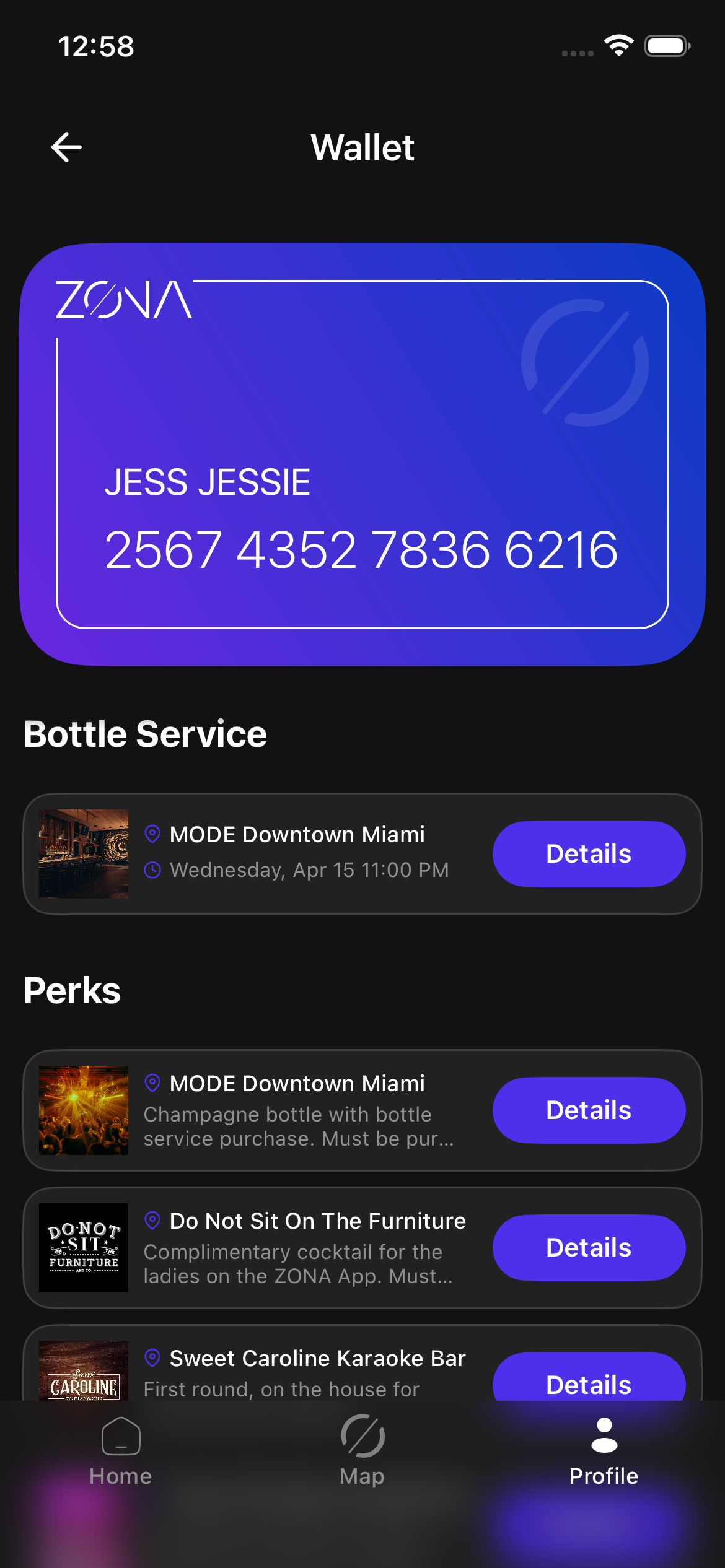The height and width of the screenshot is (1568, 725).
Task: Switch to the Home tab
Action: click(120, 1476)
